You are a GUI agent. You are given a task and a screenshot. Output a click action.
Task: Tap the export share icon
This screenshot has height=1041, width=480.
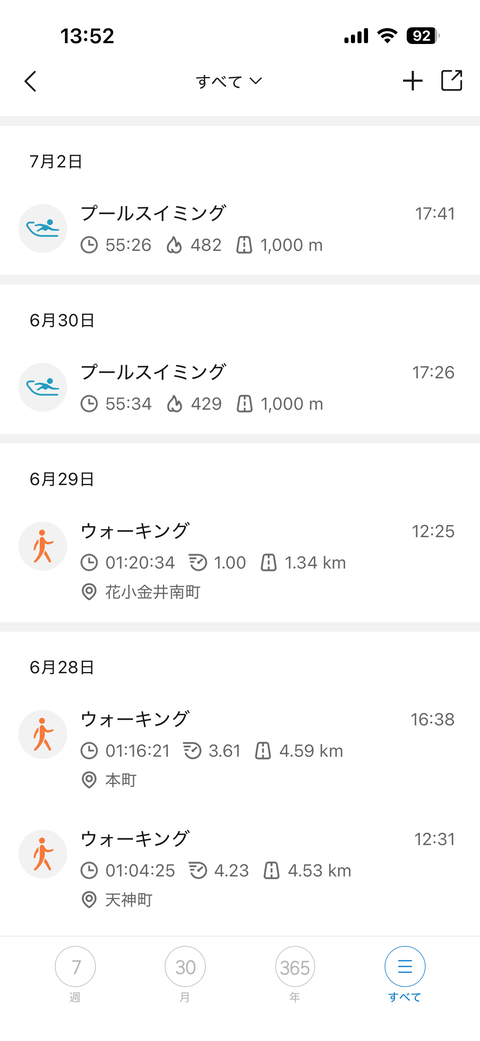tap(451, 81)
